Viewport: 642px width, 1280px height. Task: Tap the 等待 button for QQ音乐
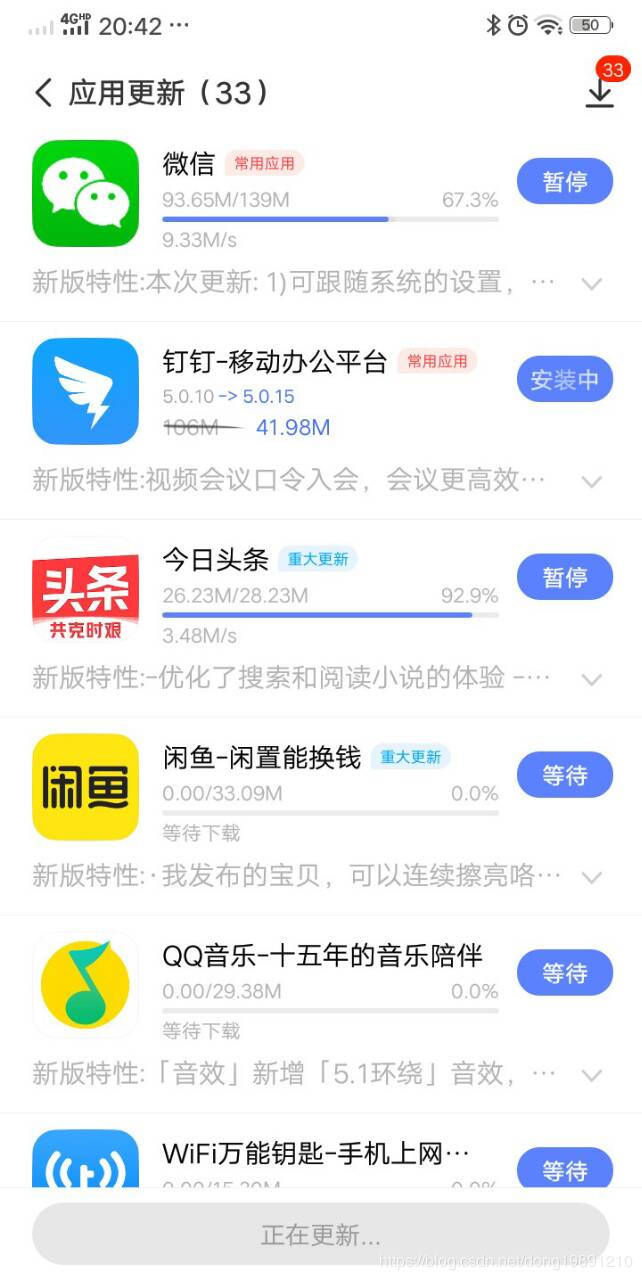pyautogui.click(x=564, y=973)
